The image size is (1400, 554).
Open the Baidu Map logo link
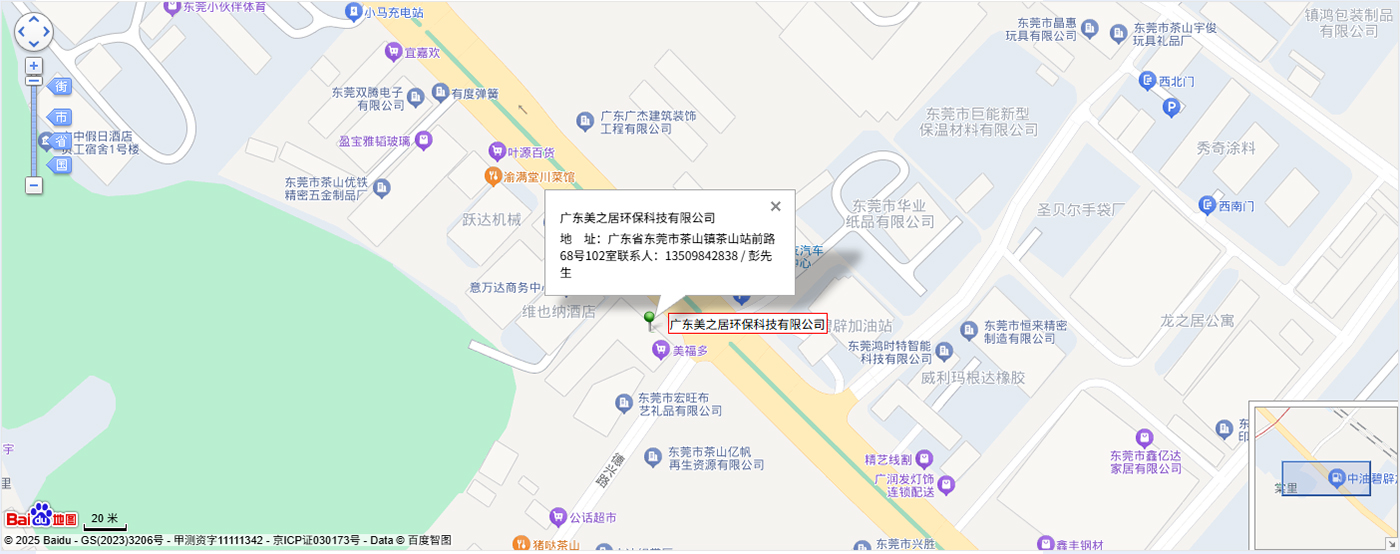tap(41, 516)
